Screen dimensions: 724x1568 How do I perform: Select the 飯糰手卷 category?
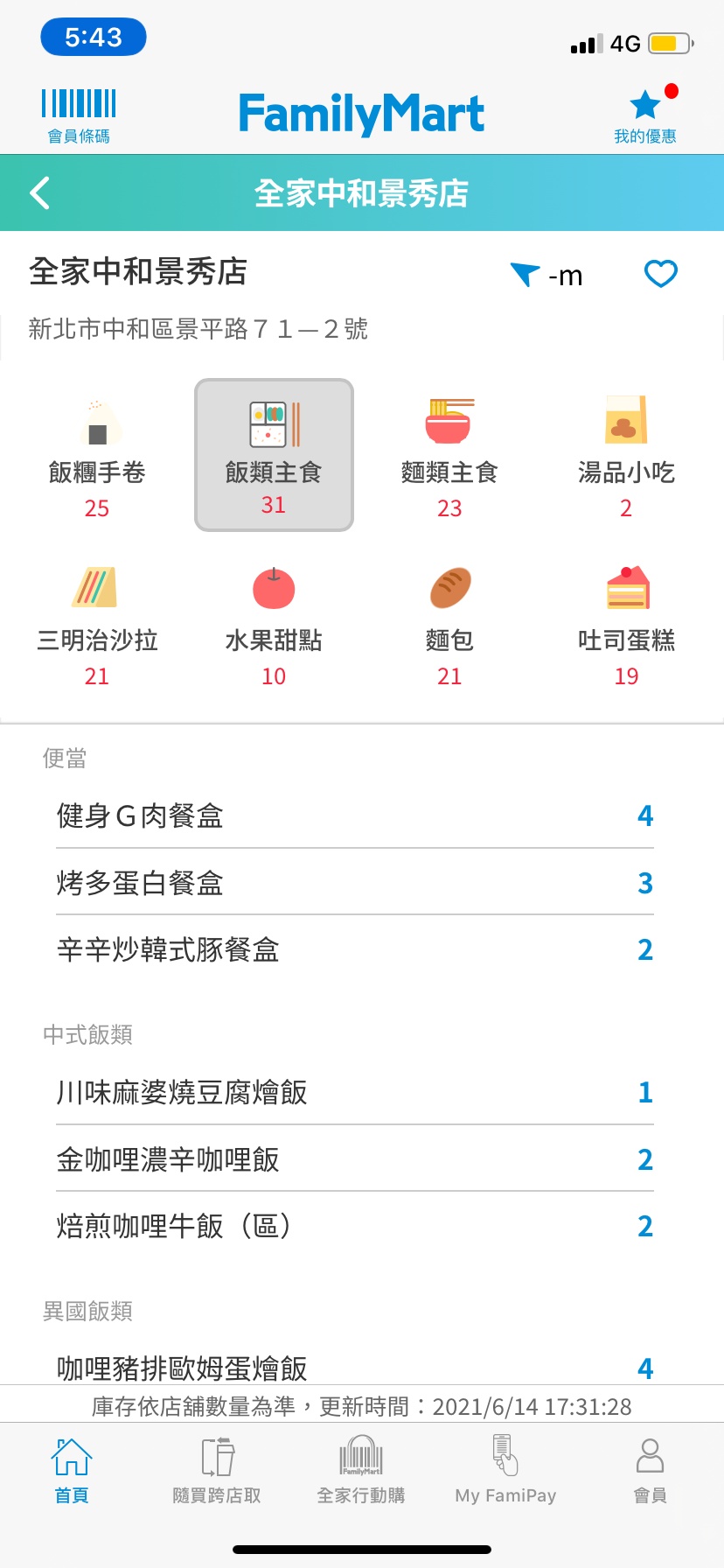97,455
